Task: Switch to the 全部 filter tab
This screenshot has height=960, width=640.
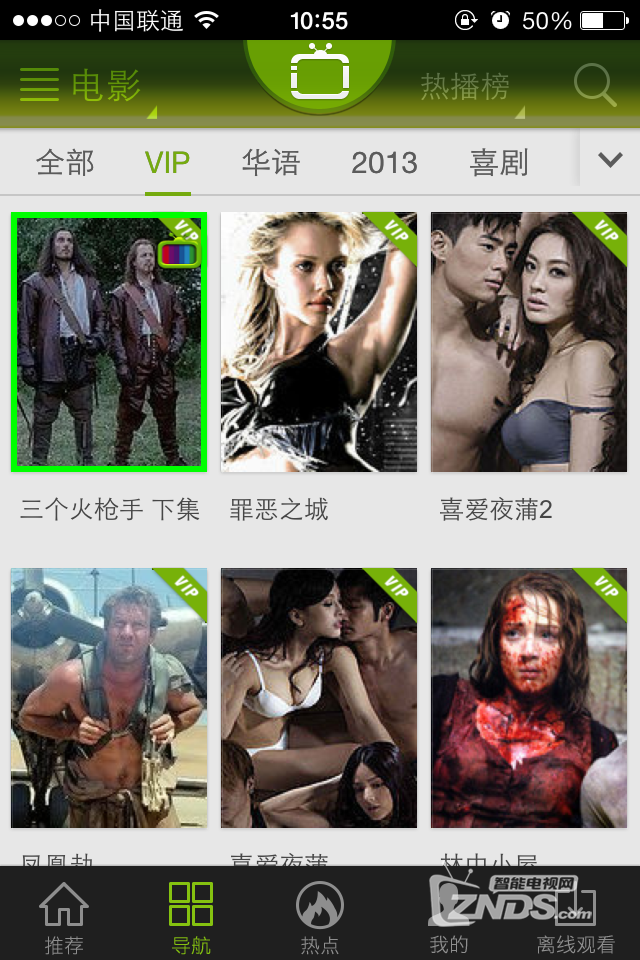Action: 65,162
